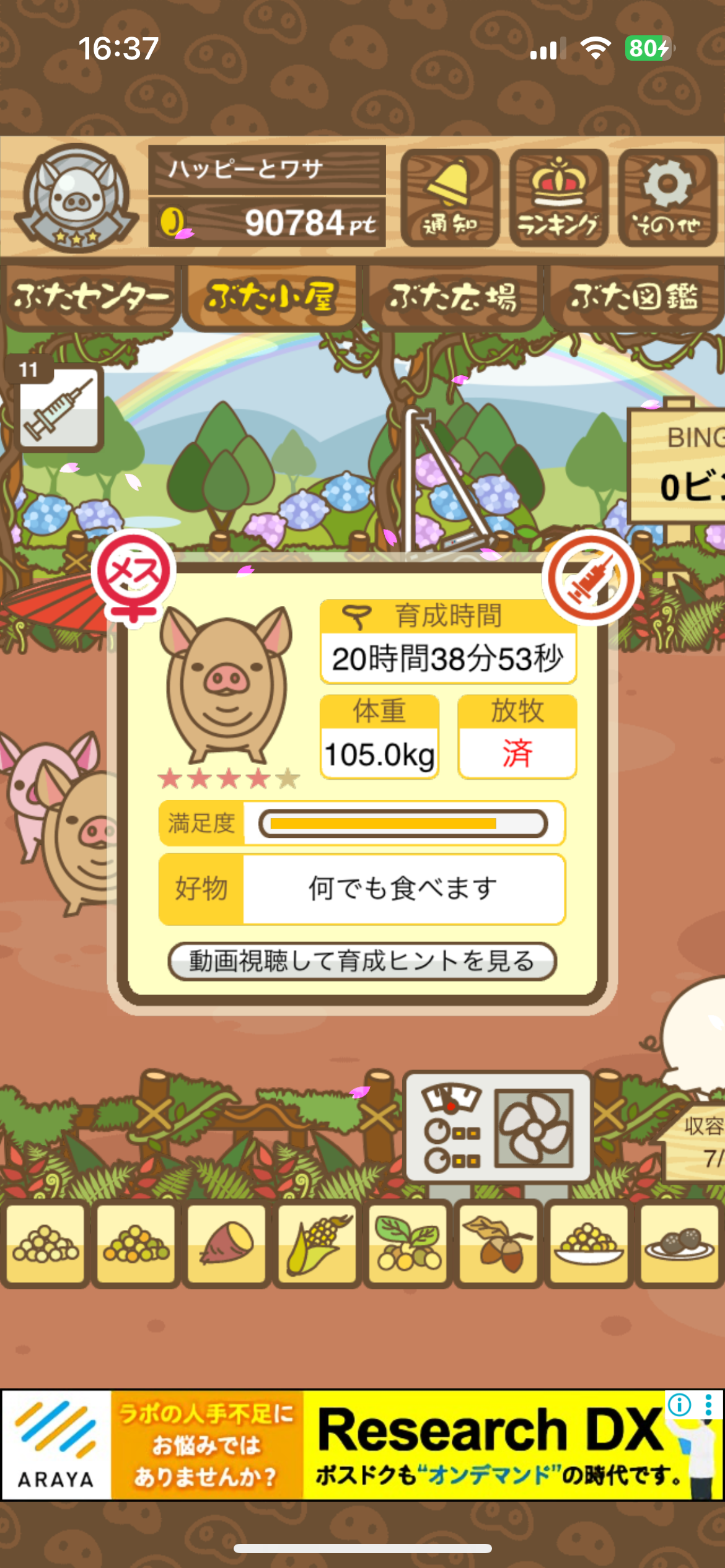Open the 通知 notifications bell
The height and width of the screenshot is (1568, 725).
pyautogui.click(x=450, y=198)
